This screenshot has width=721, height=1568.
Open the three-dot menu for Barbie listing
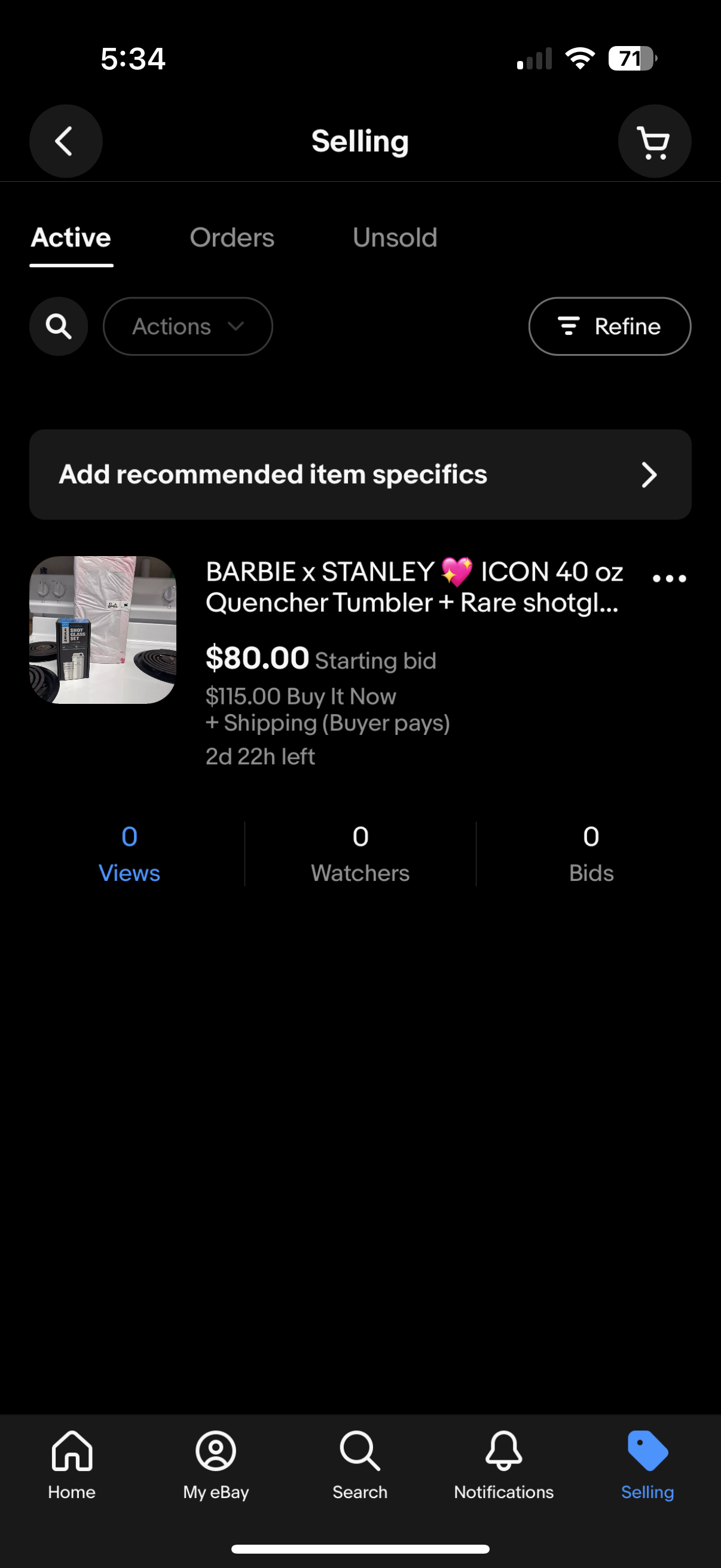point(668,578)
